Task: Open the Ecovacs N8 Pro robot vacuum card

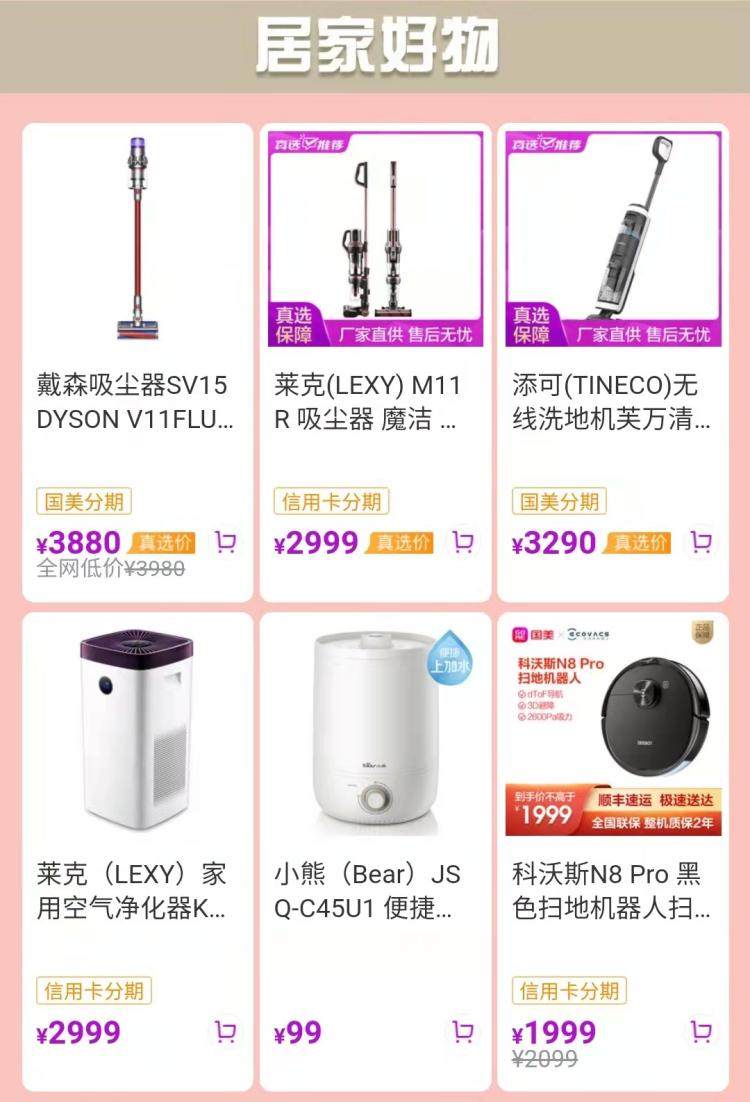Action: point(612,790)
